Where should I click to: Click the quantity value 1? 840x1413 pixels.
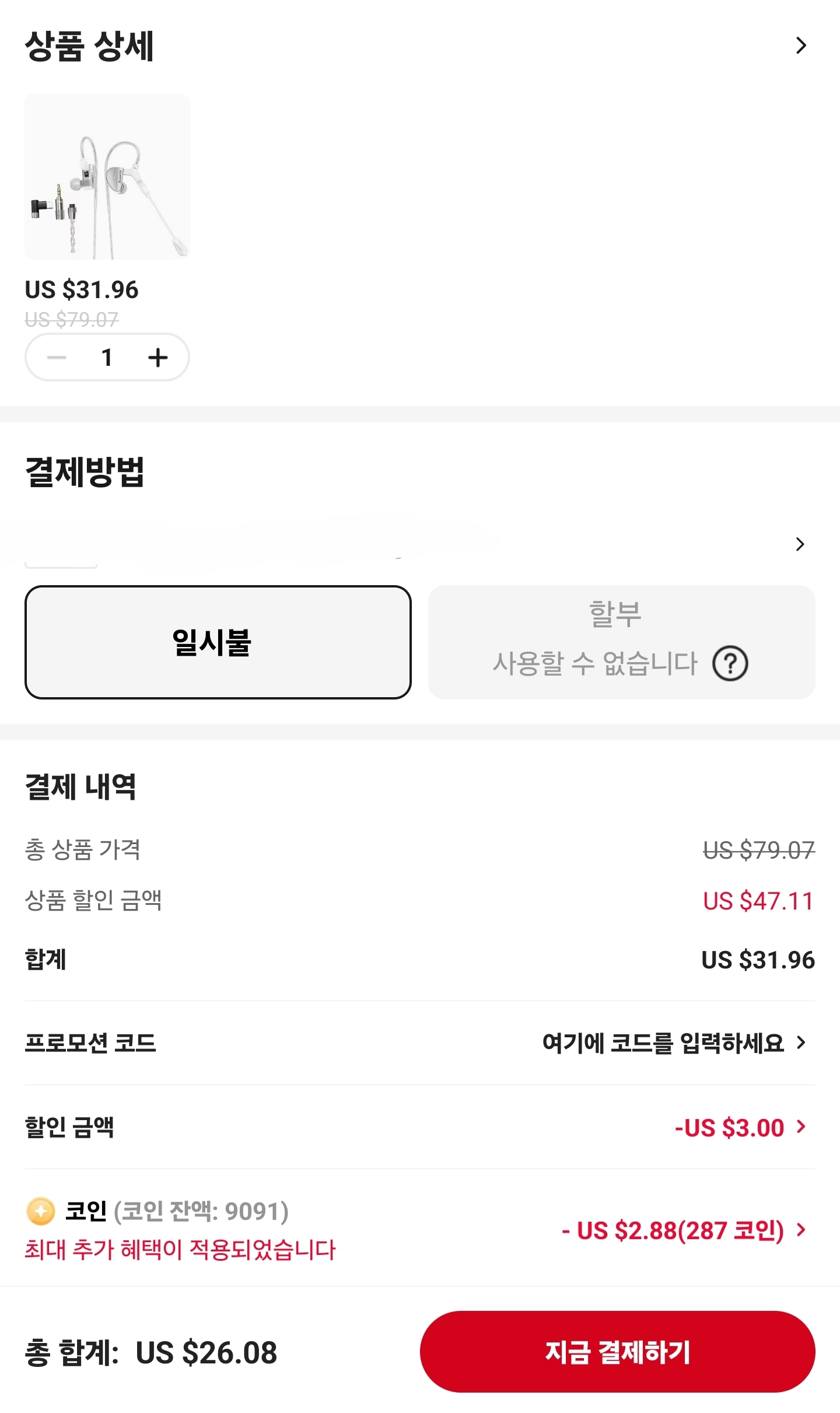(x=107, y=357)
